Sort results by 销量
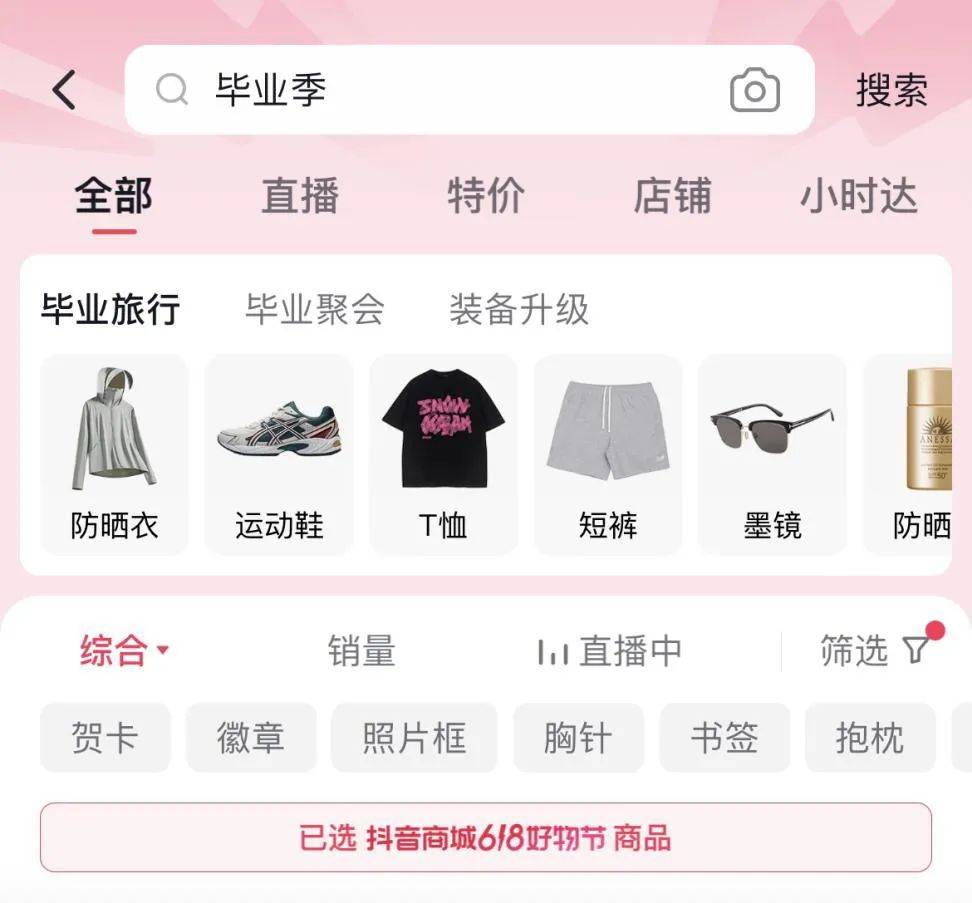Viewport: 972px width, 903px height. [362, 652]
